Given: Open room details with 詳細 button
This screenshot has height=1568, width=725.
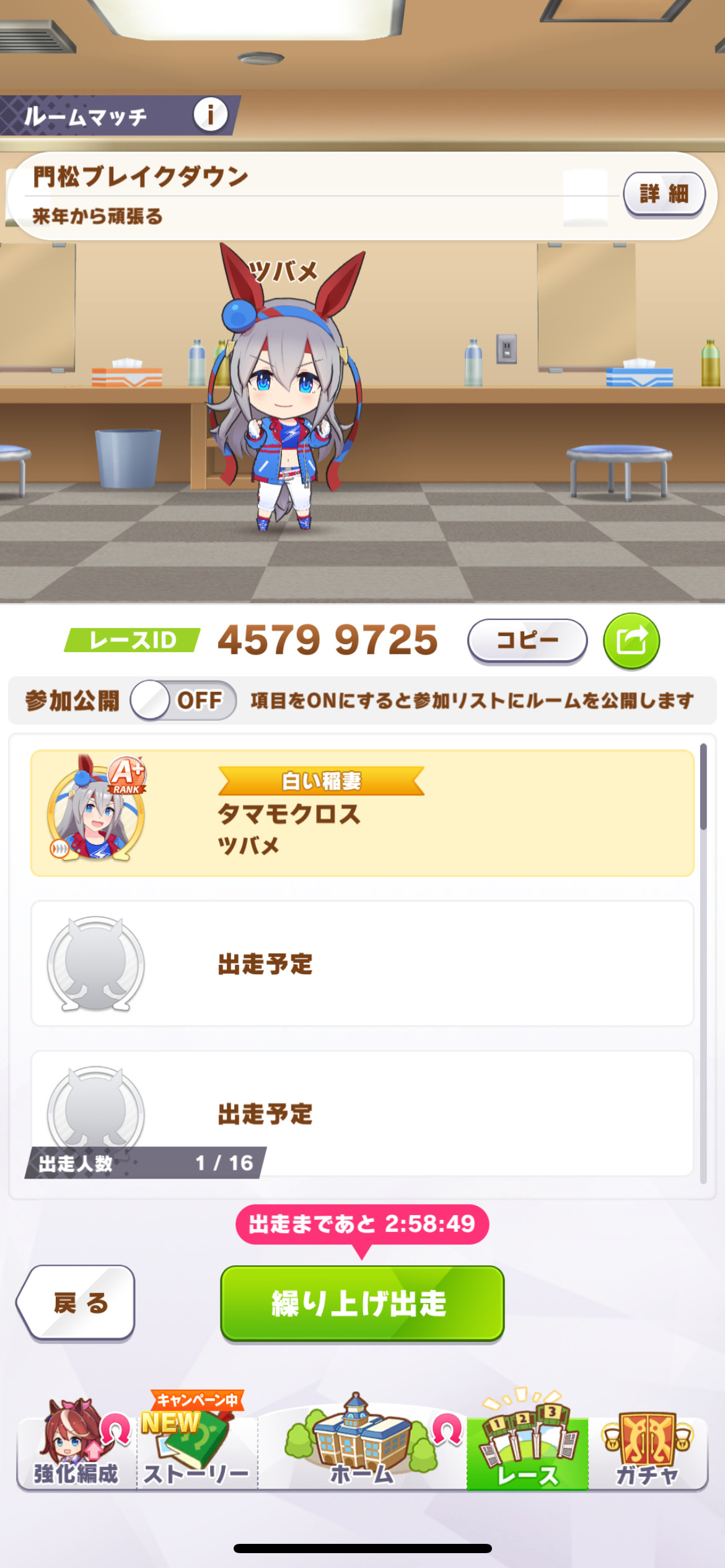Looking at the screenshot, I should pyautogui.click(x=664, y=194).
